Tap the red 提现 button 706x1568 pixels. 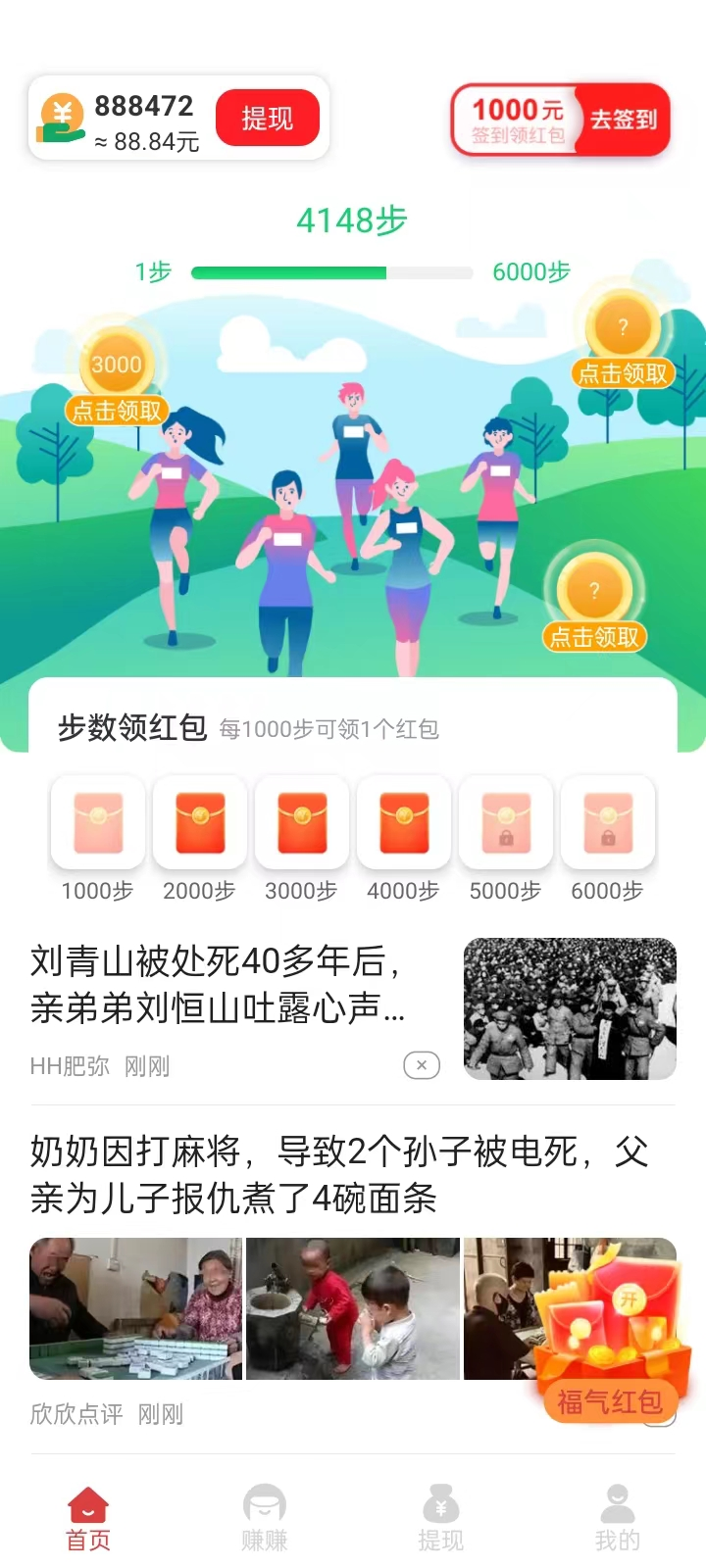point(267,119)
